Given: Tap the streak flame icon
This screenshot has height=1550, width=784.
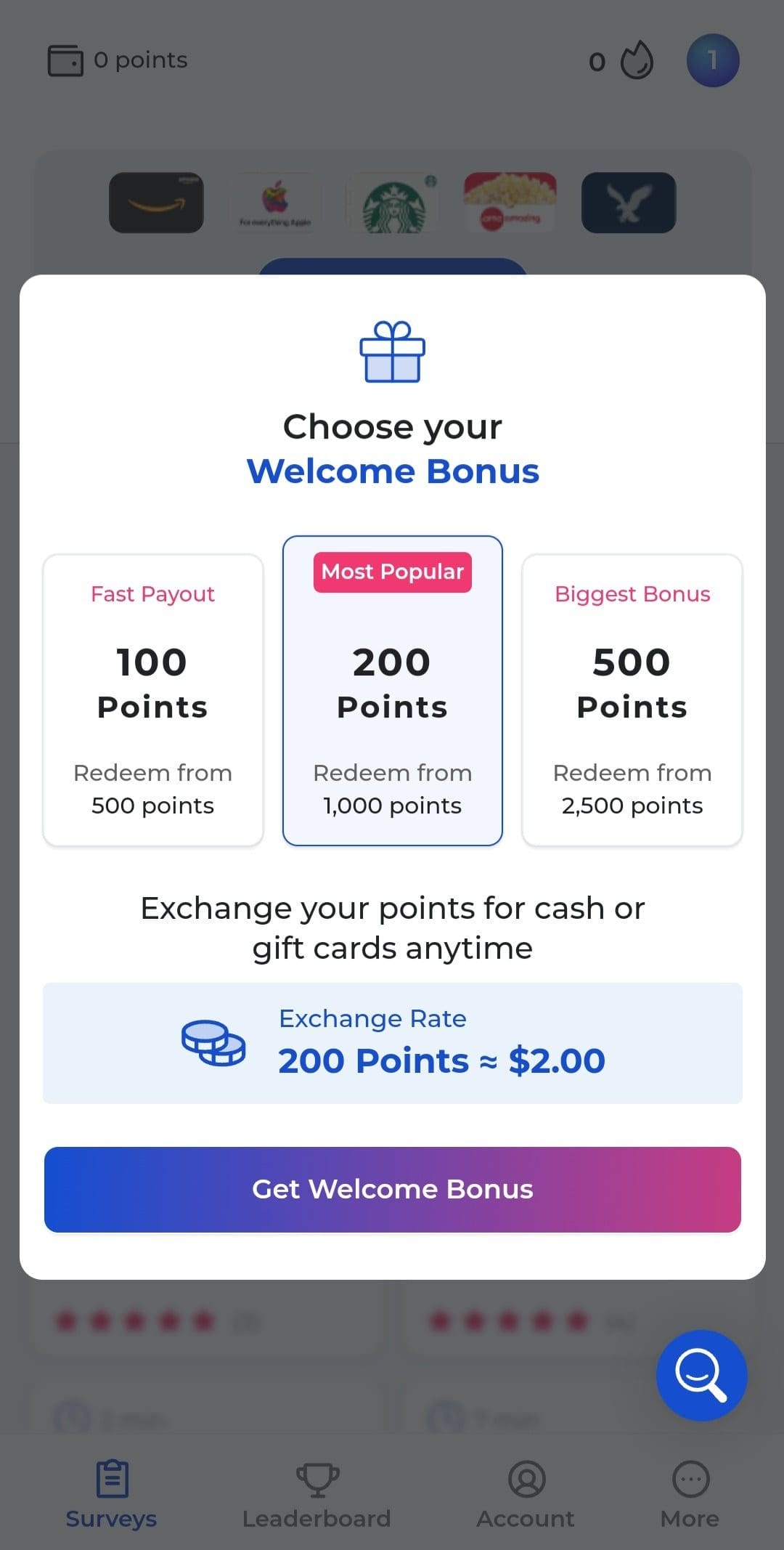Looking at the screenshot, I should pyautogui.click(x=637, y=61).
